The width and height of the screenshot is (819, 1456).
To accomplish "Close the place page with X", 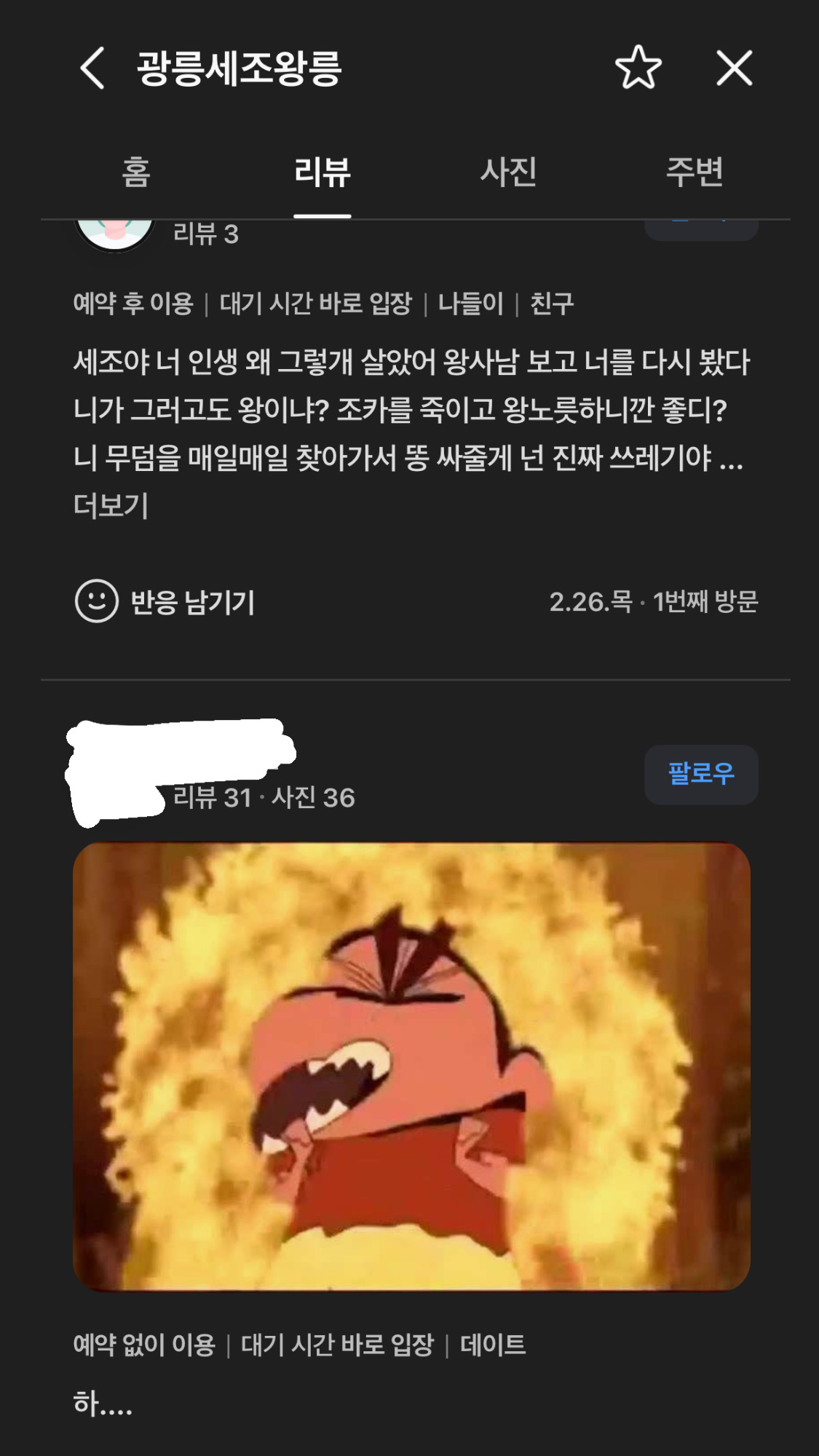I will pyautogui.click(x=734, y=68).
